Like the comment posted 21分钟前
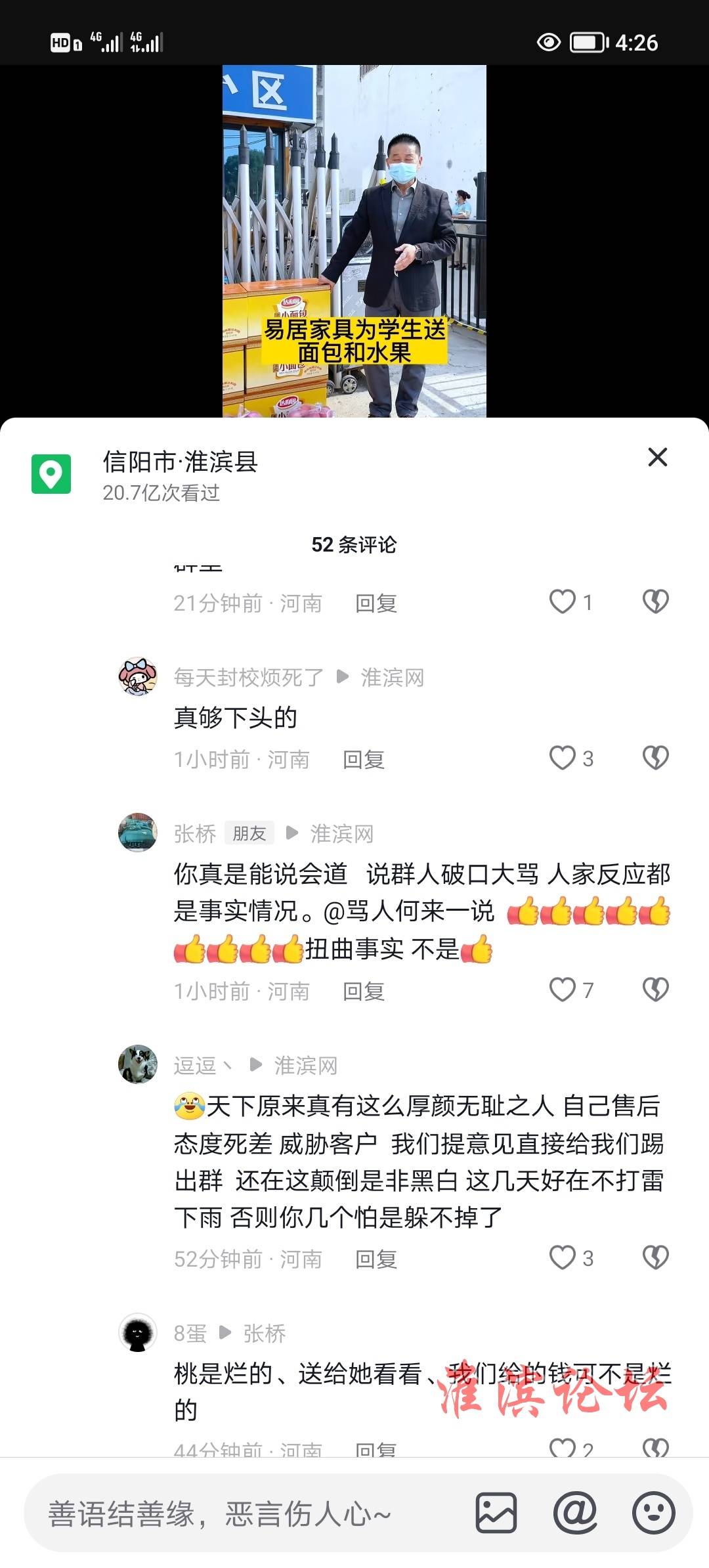 click(563, 601)
